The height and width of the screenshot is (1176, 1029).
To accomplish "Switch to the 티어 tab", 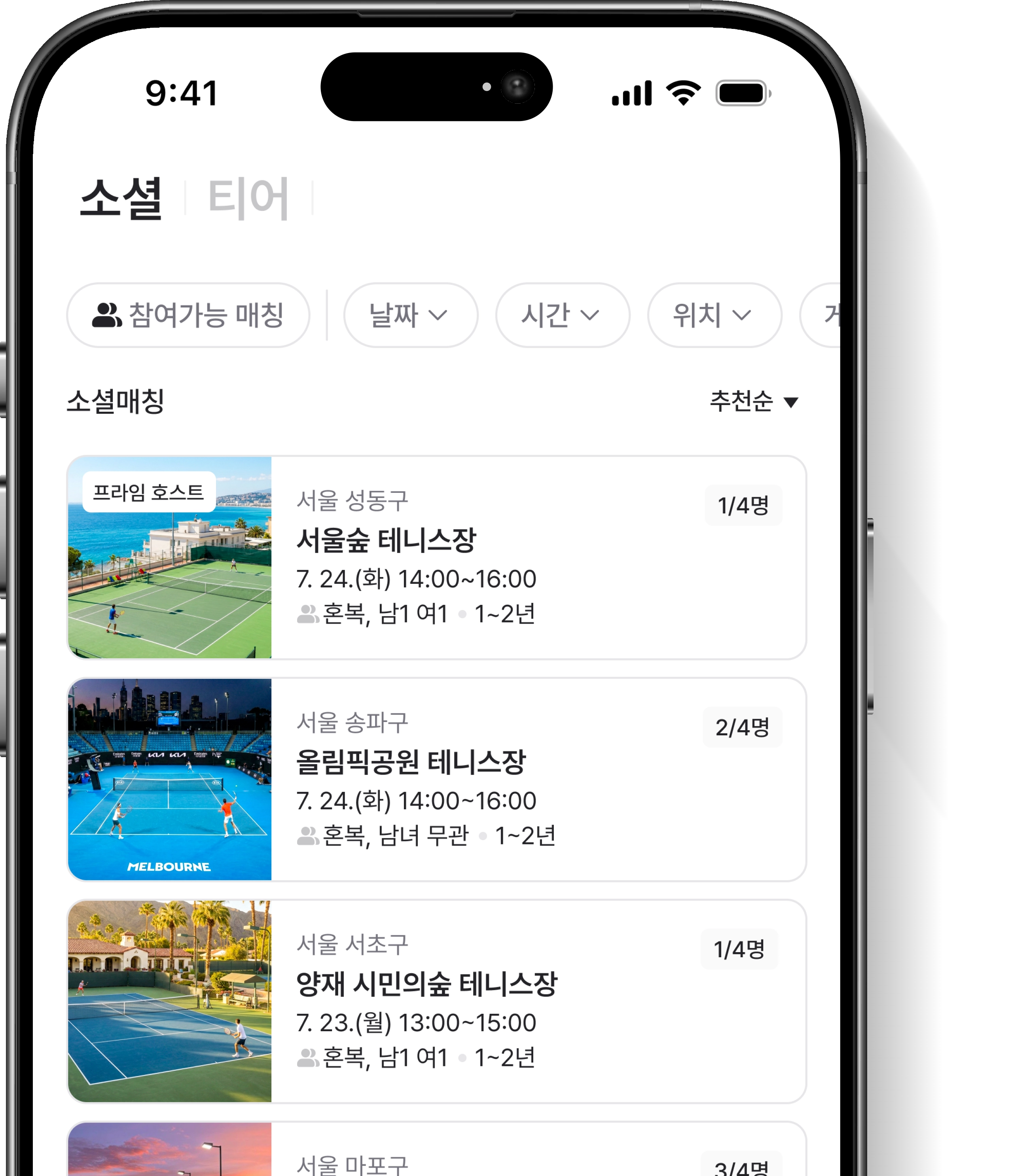I will pos(248,199).
